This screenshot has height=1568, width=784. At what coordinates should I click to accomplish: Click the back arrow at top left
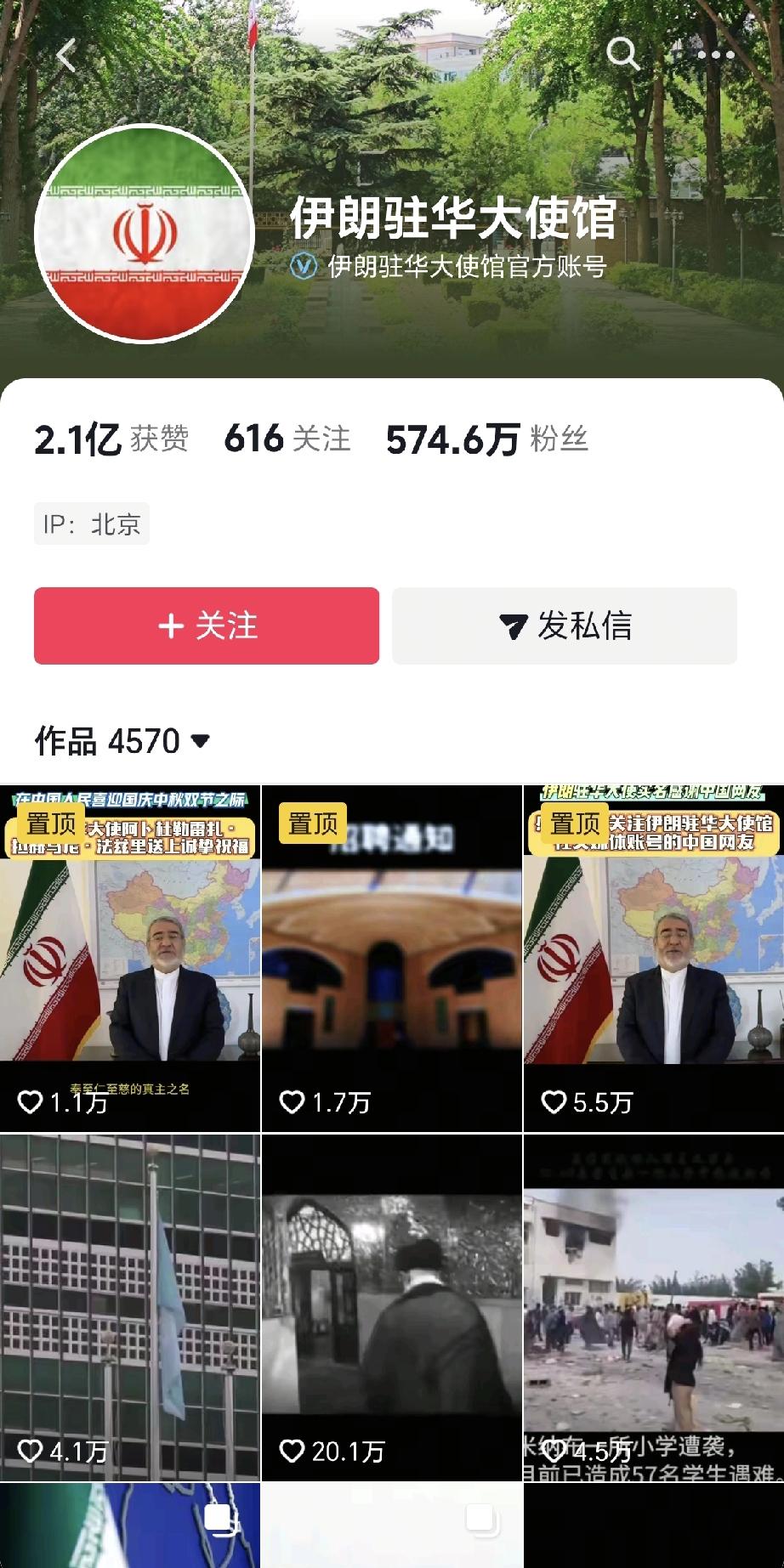coord(64,54)
